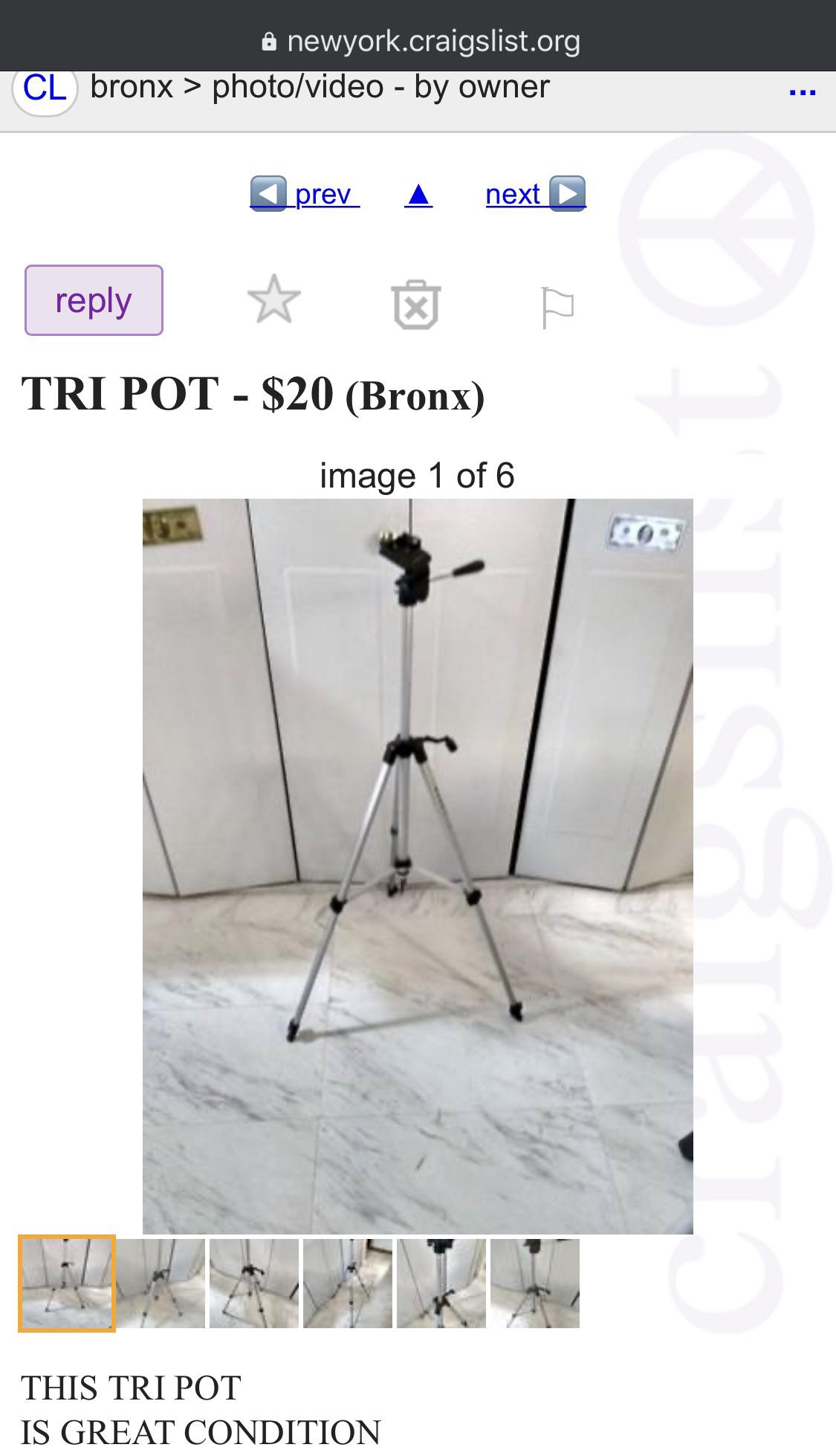Viewport: 836px width, 1456px height.
Task: Click the CL Craigslist logo
Action: click(x=46, y=87)
